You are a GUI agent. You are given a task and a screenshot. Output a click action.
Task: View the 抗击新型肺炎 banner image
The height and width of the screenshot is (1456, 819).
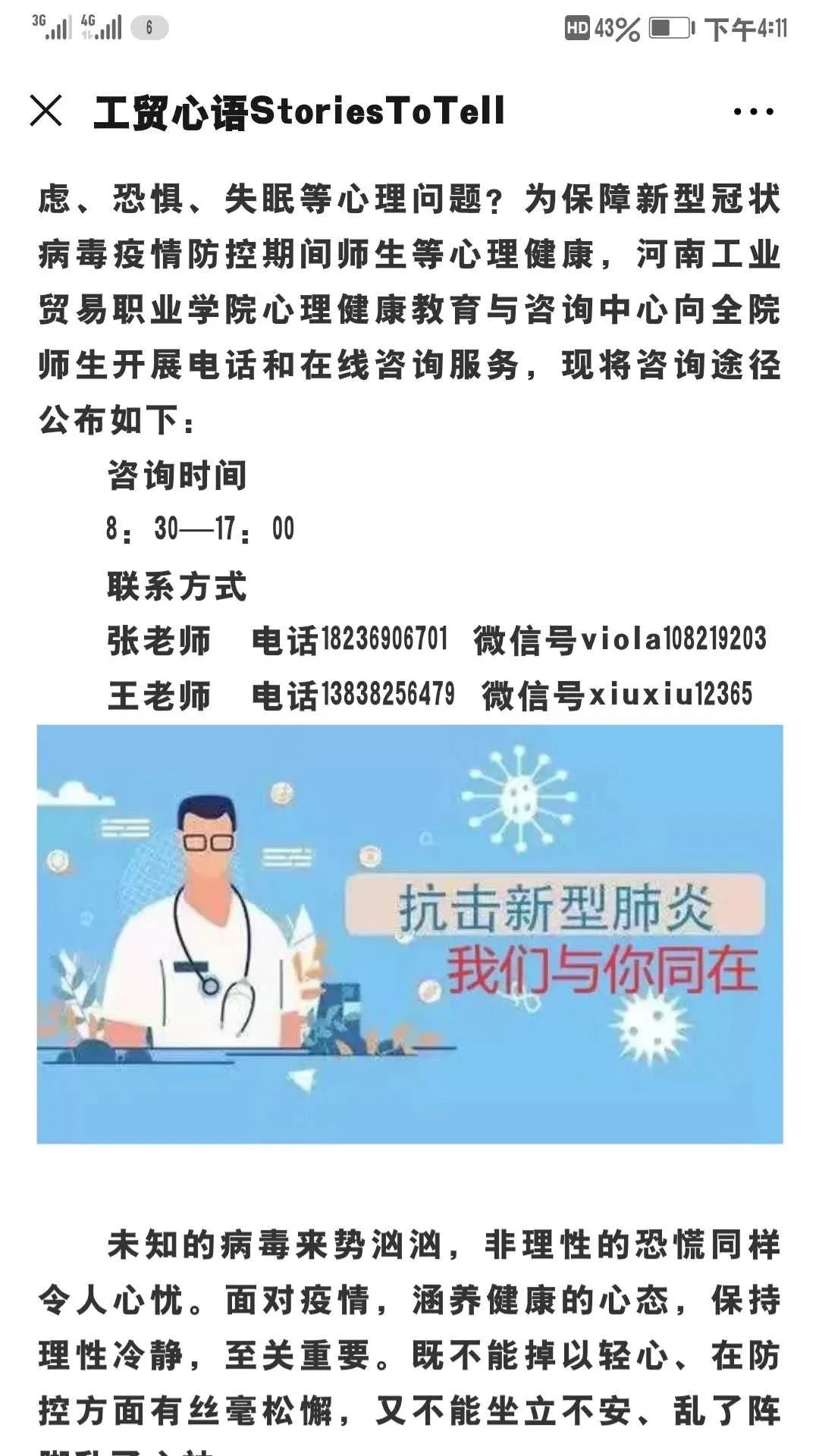(409, 934)
